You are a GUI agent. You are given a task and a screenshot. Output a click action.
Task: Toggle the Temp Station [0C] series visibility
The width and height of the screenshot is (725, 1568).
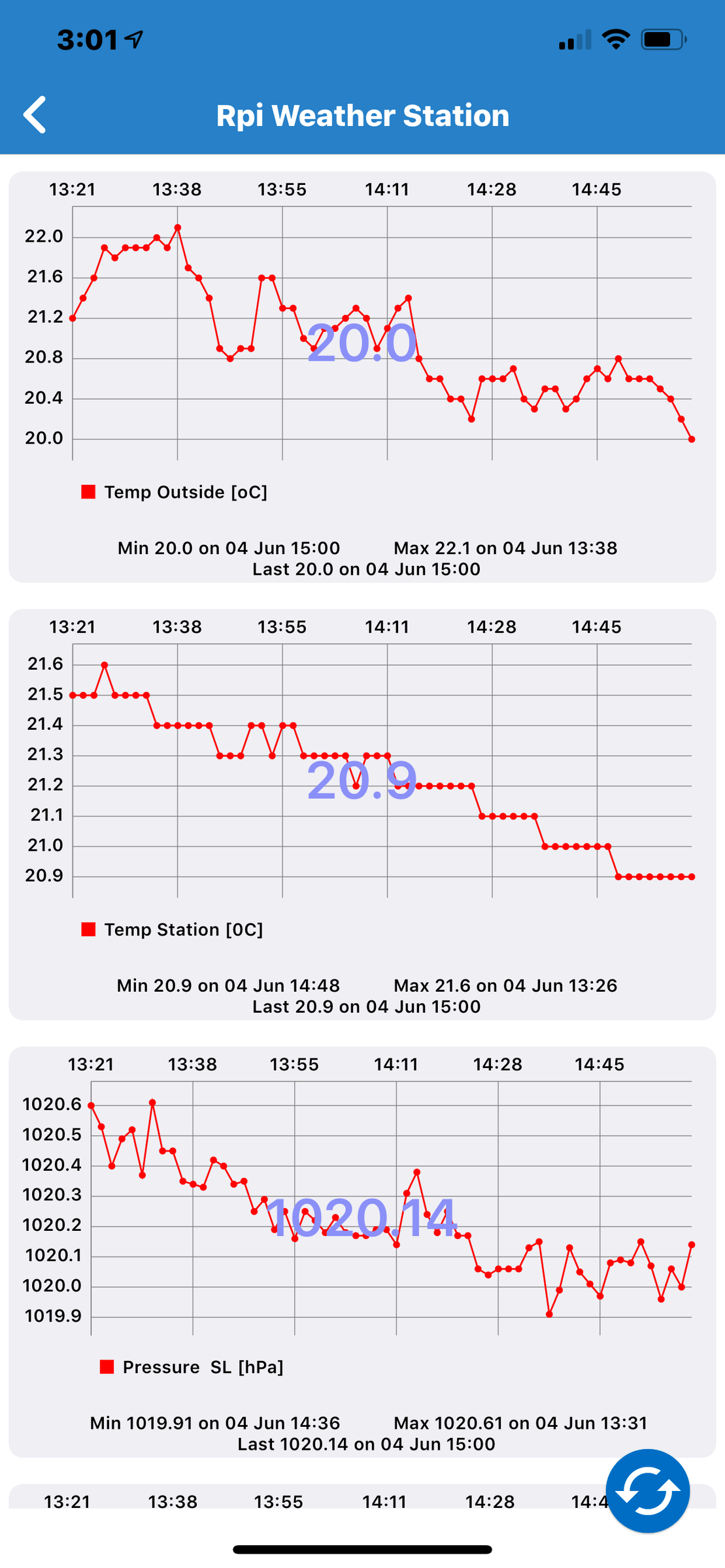pyautogui.click(x=184, y=929)
